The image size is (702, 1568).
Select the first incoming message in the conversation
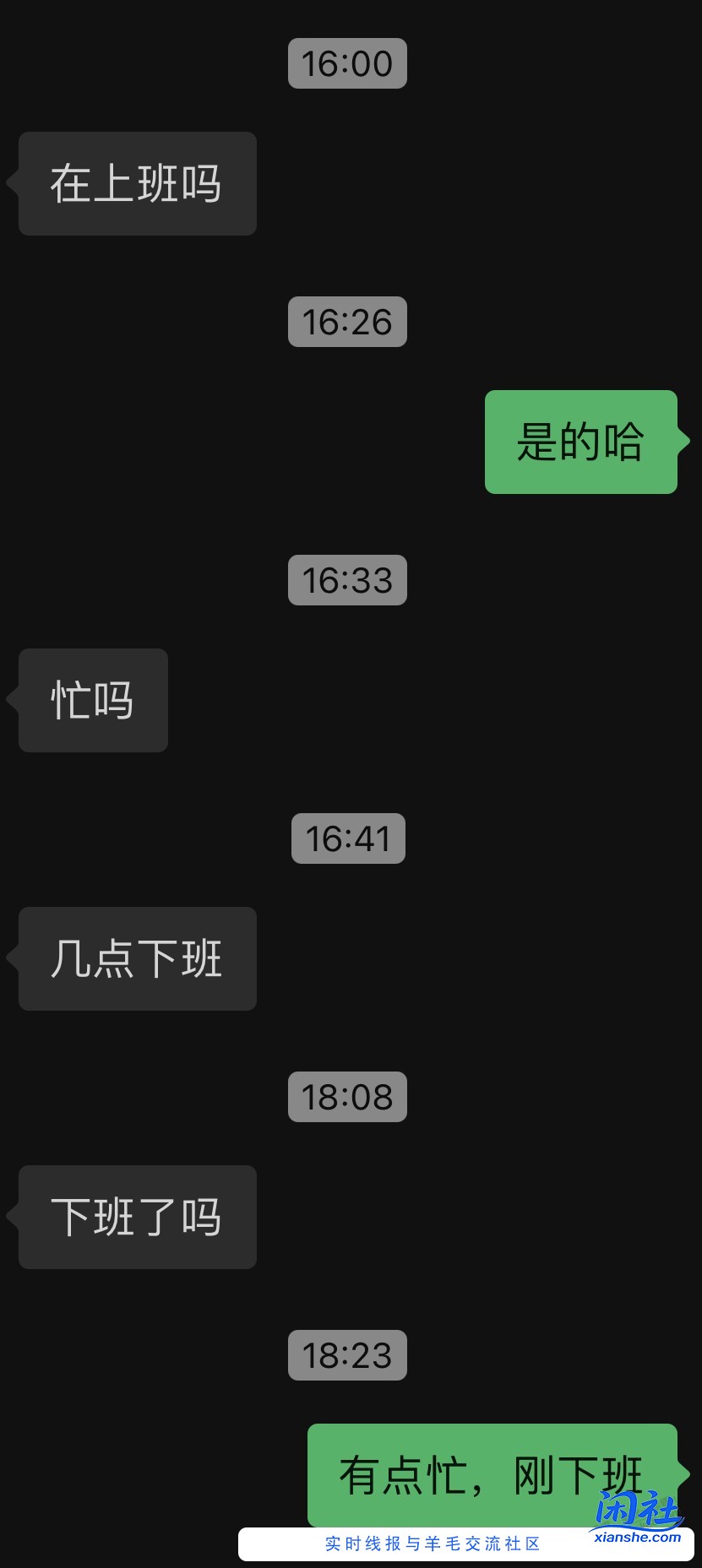pyautogui.click(x=136, y=184)
